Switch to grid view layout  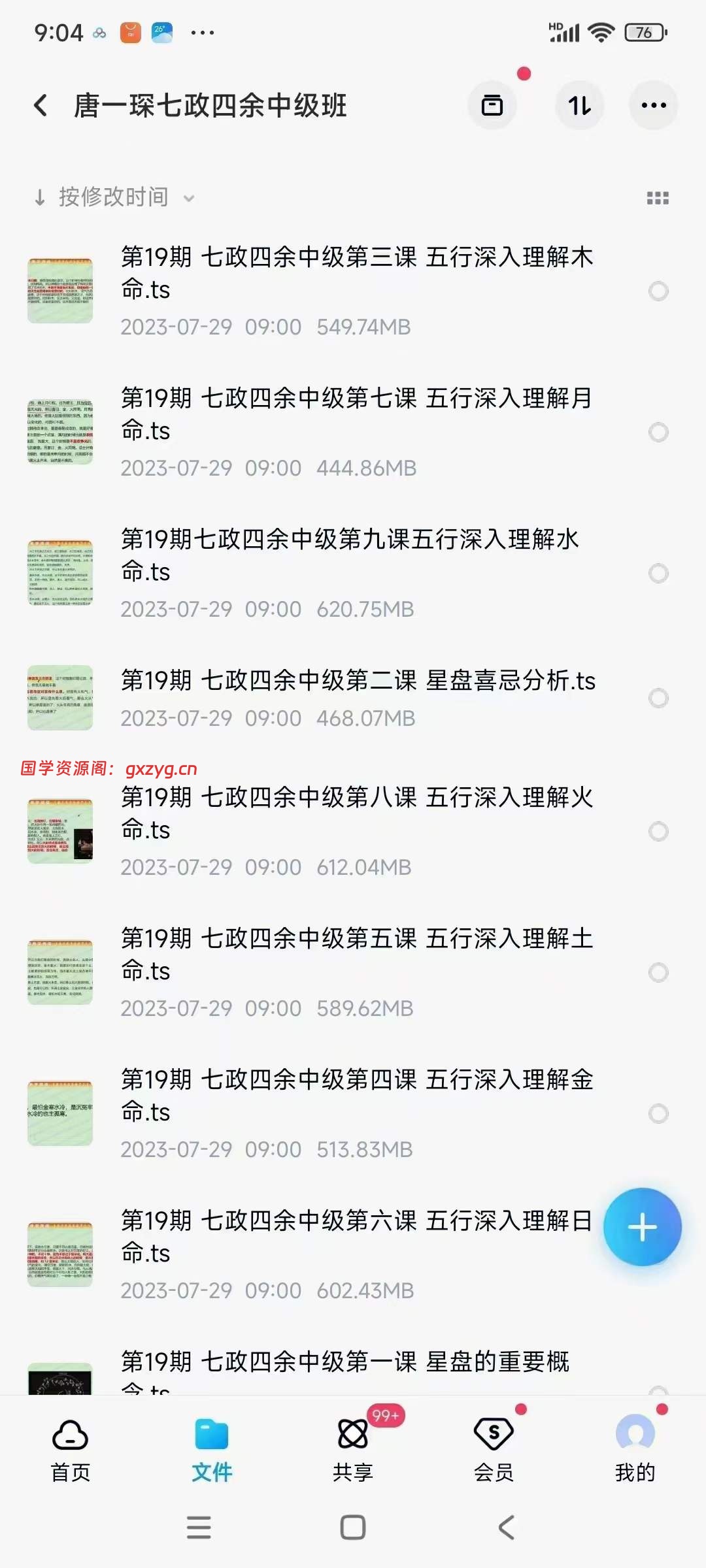click(x=657, y=198)
